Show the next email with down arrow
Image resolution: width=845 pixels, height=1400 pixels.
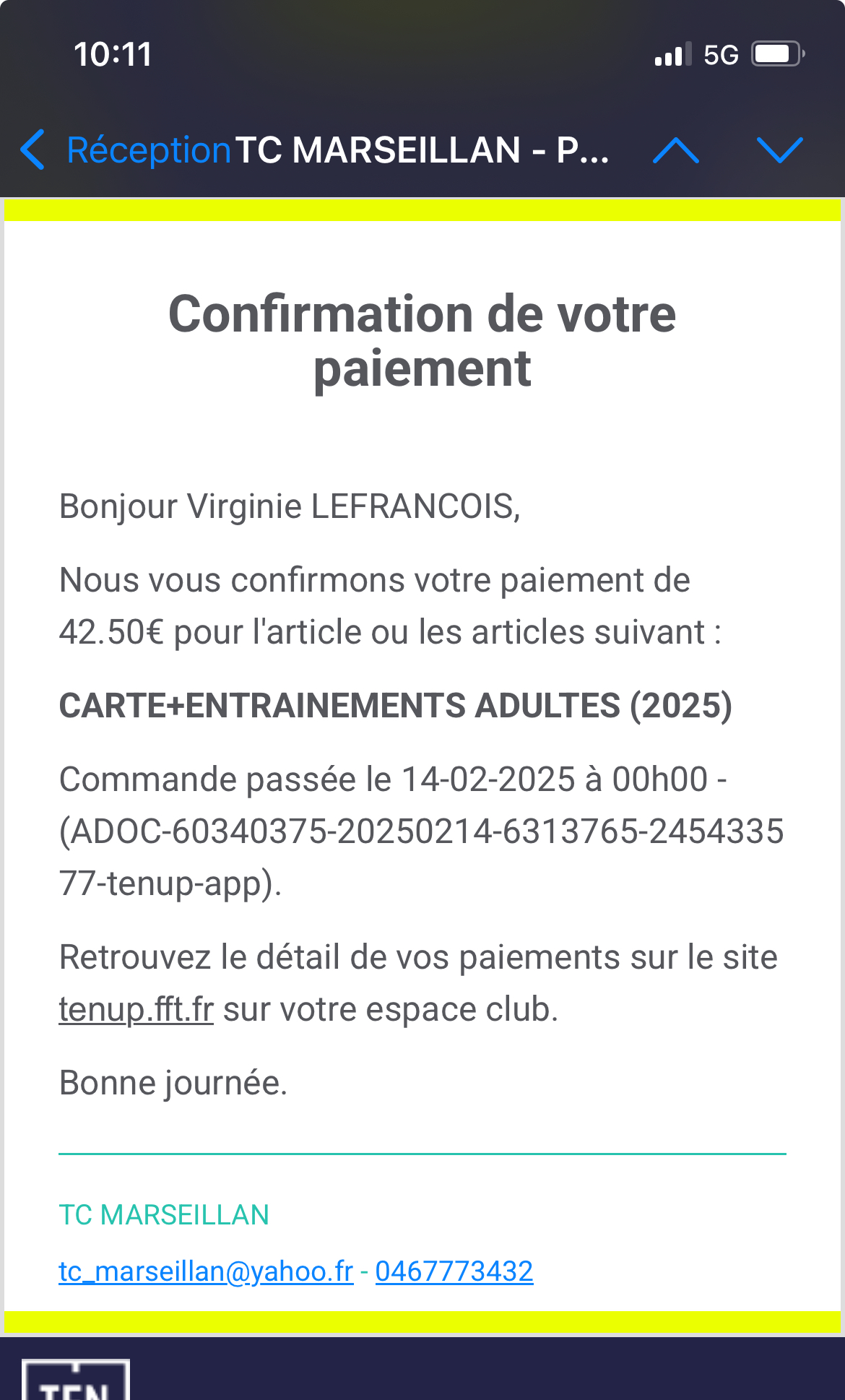(x=779, y=150)
